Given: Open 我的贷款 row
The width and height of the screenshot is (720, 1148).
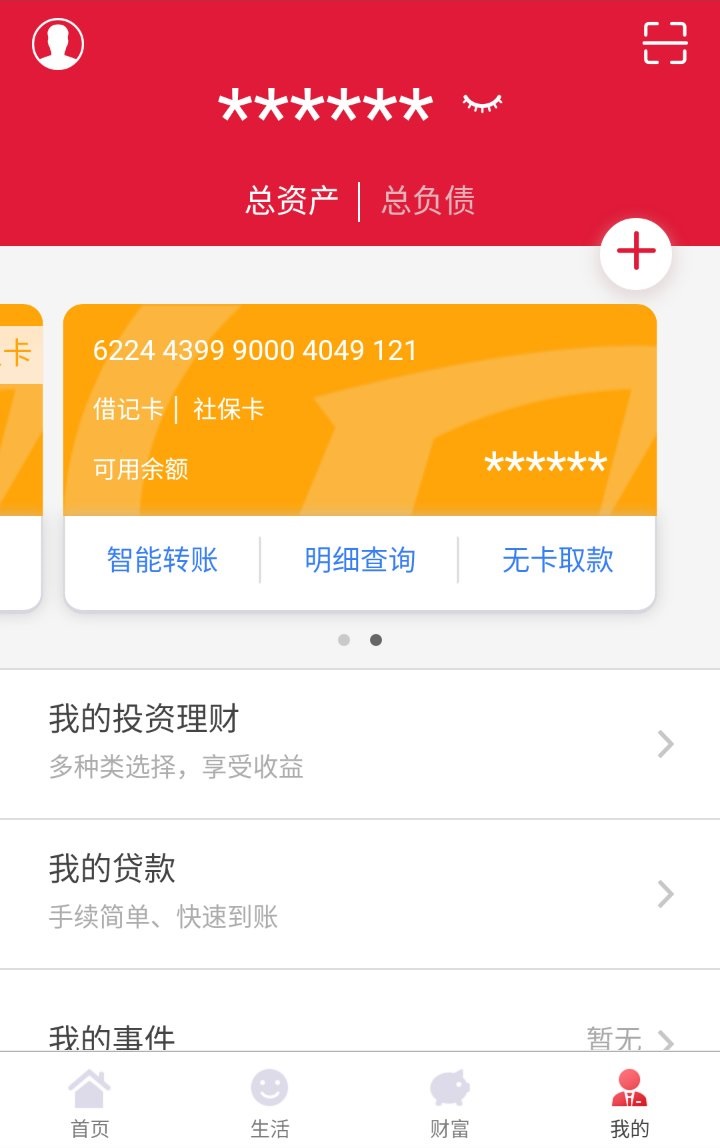Looking at the screenshot, I should (x=360, y=893).
